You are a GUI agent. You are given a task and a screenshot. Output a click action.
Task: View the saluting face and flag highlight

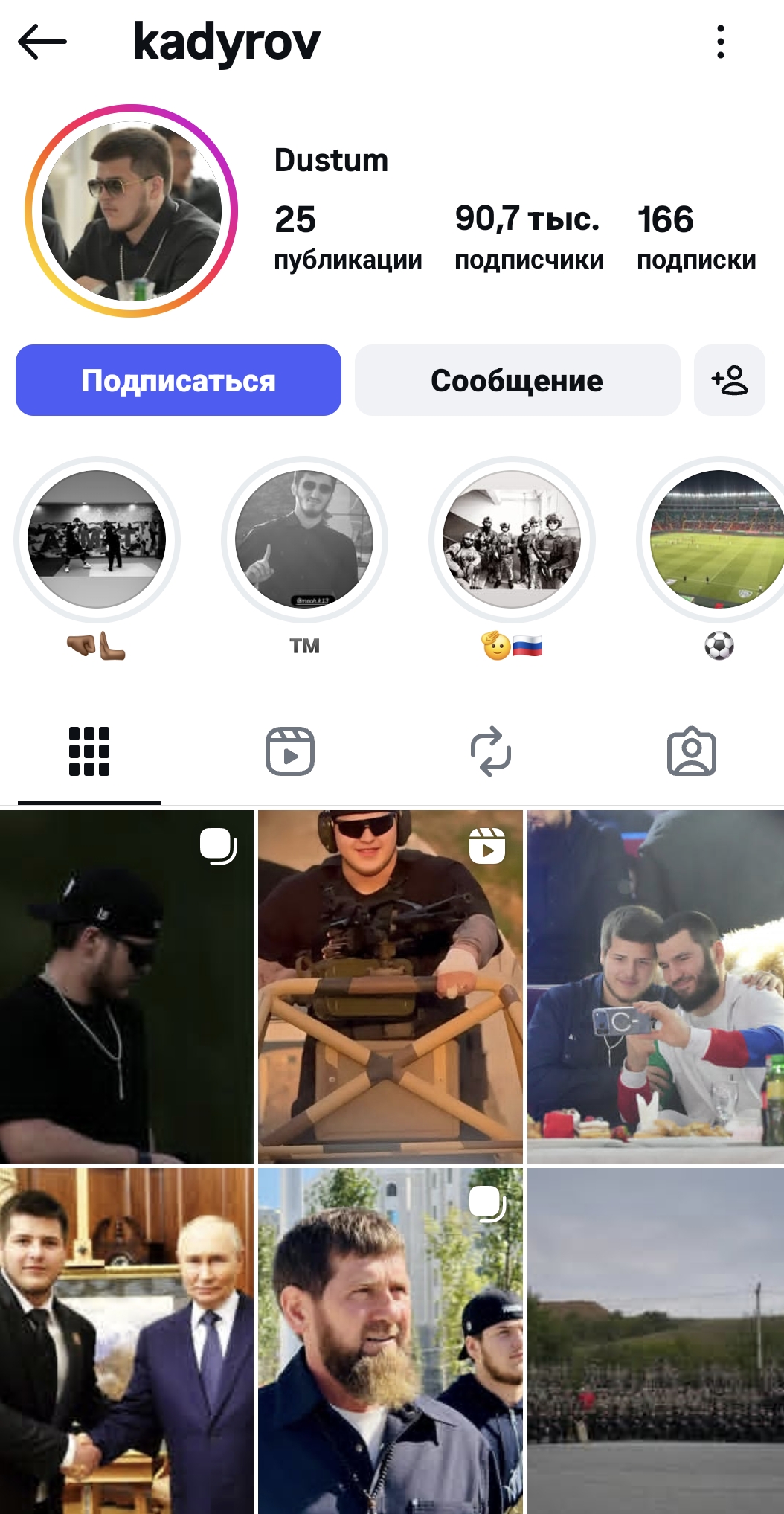click(x=512, y=539)
